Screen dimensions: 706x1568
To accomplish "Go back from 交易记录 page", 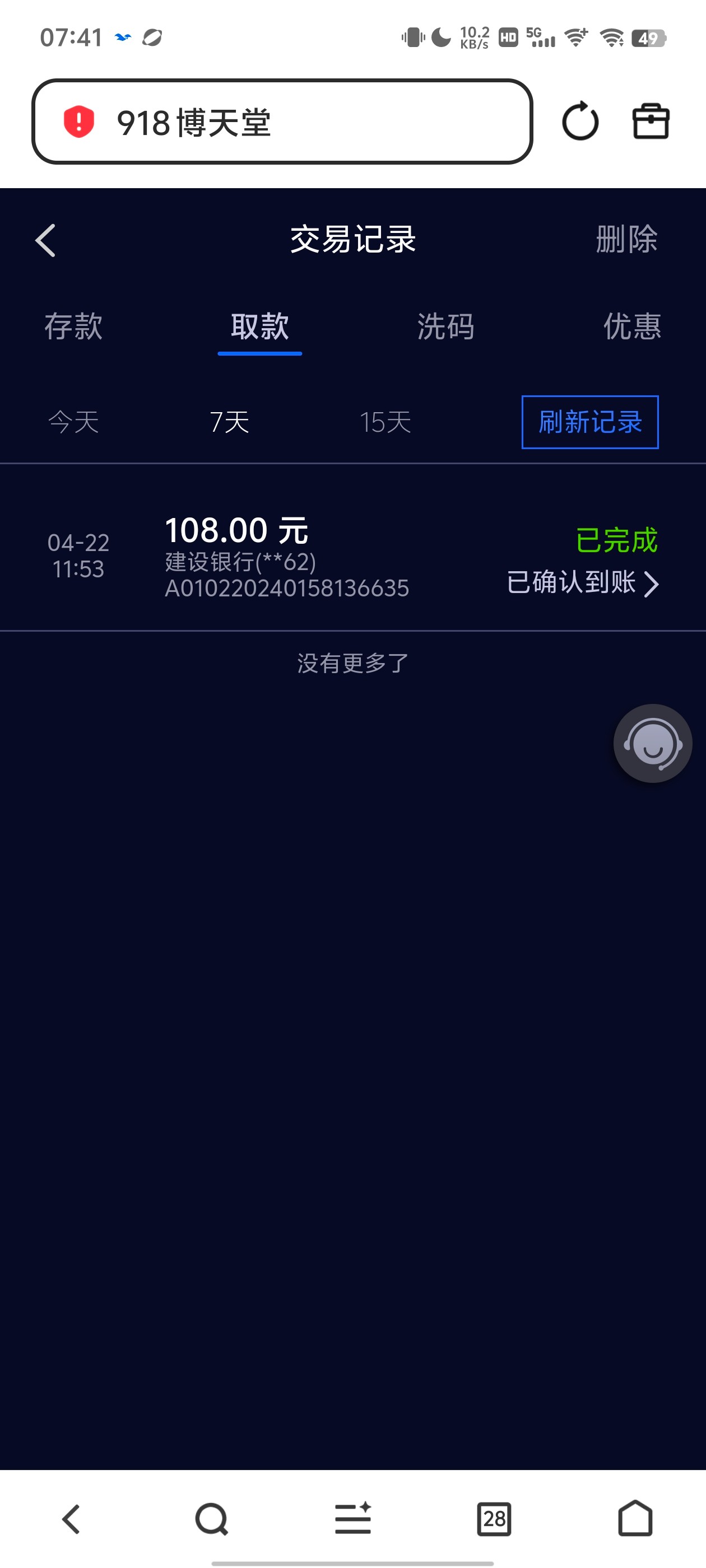I will 46,240.
